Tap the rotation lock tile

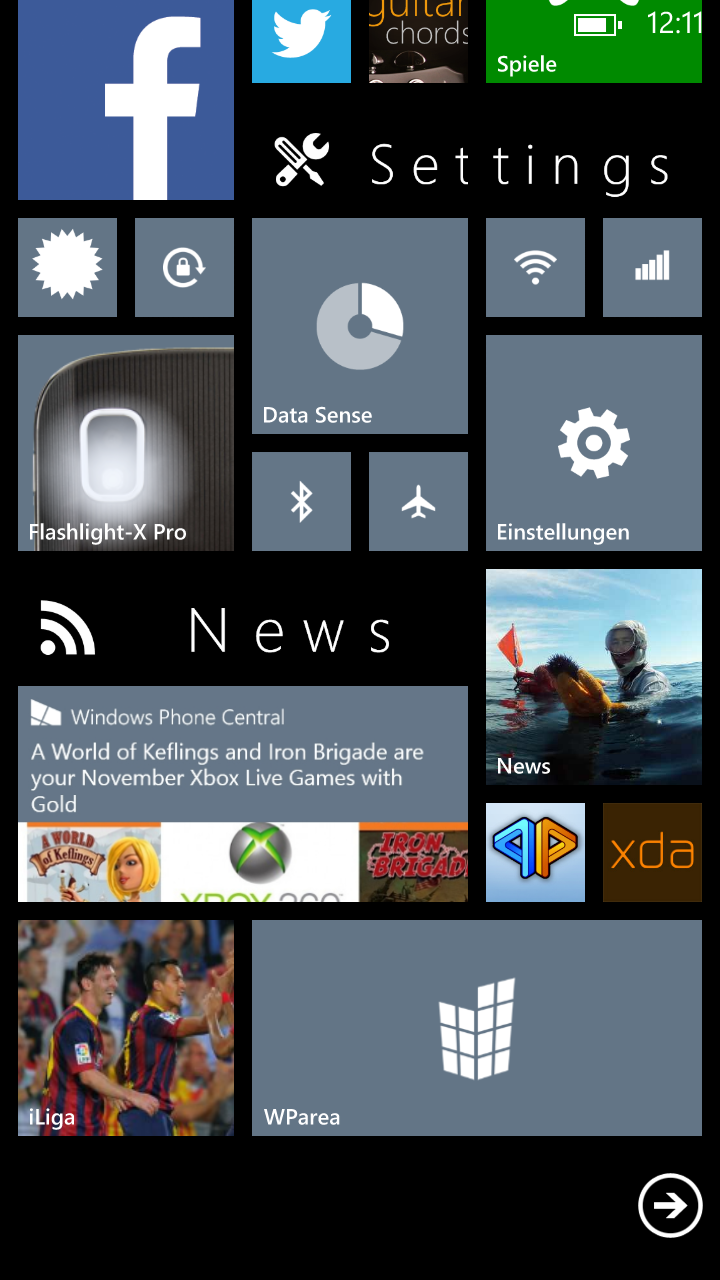pos(184,267)
